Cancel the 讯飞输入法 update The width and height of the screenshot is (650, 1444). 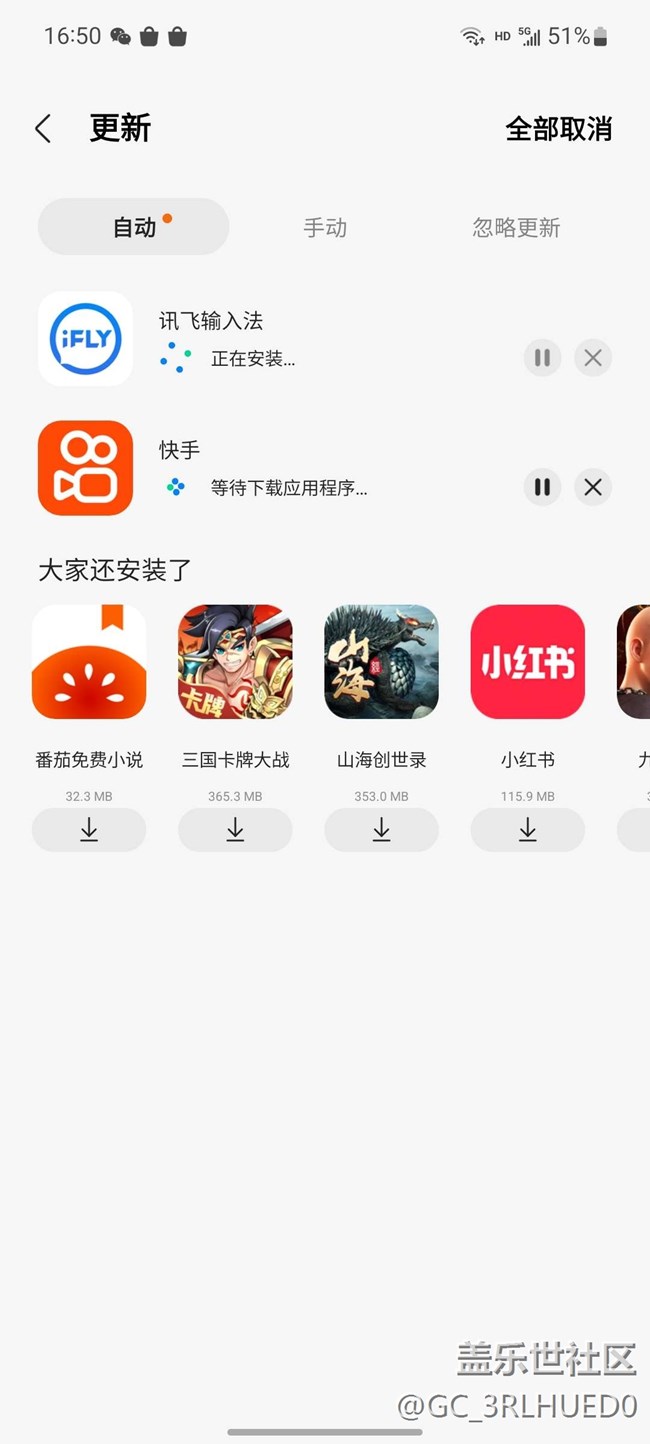[593, 357]
